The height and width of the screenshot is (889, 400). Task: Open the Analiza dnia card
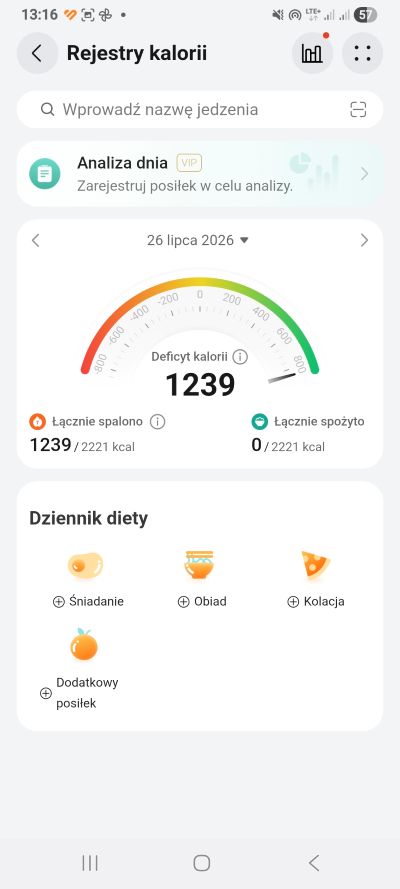click(x=200, y=174)
